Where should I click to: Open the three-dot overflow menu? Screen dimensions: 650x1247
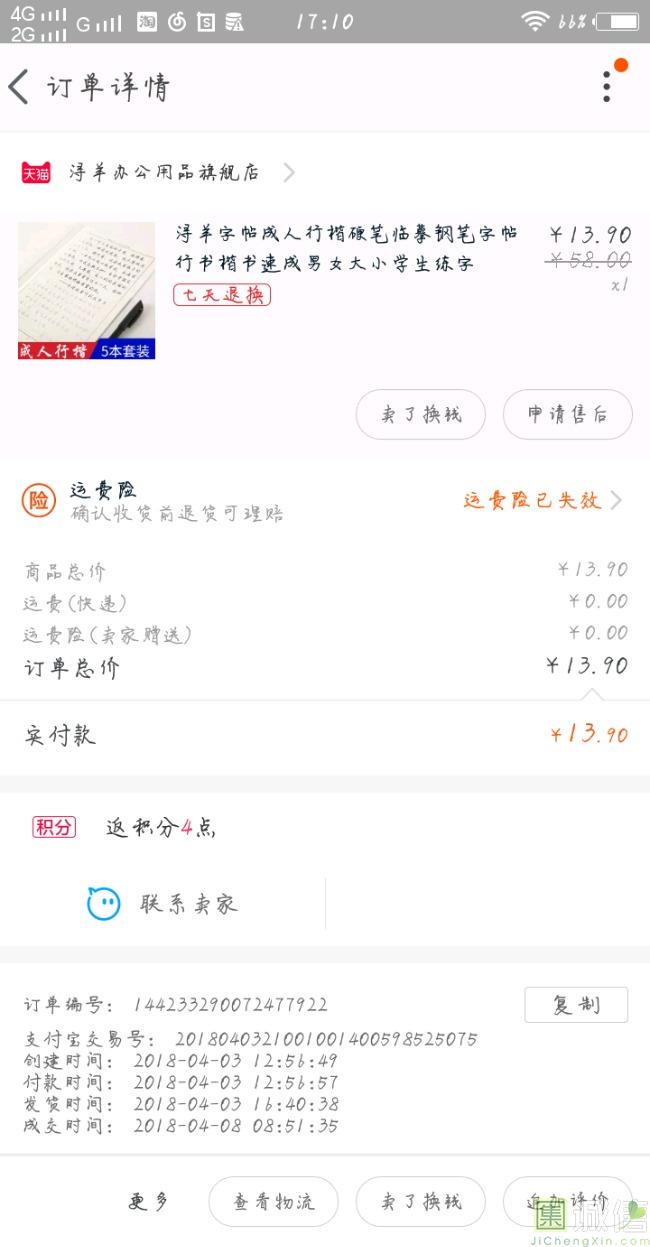(607, 86)
